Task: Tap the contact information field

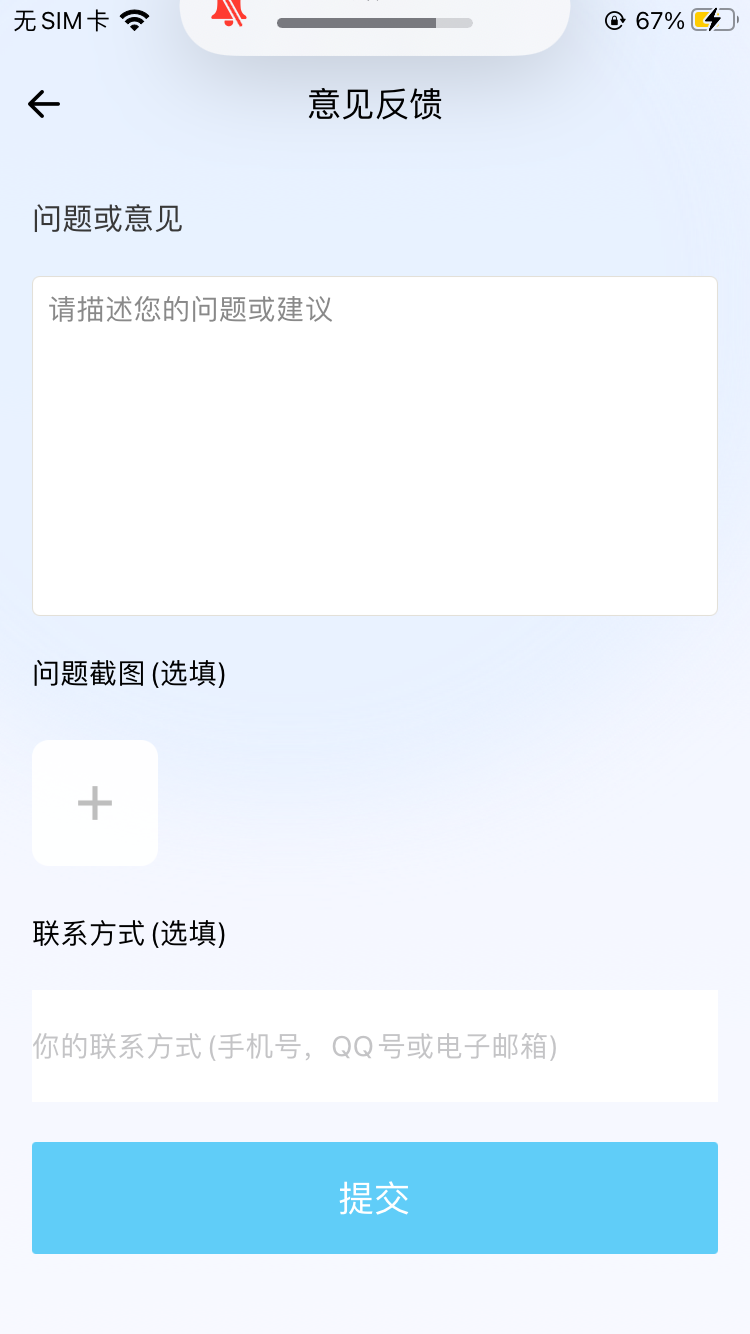Action: coord(375,1046)
